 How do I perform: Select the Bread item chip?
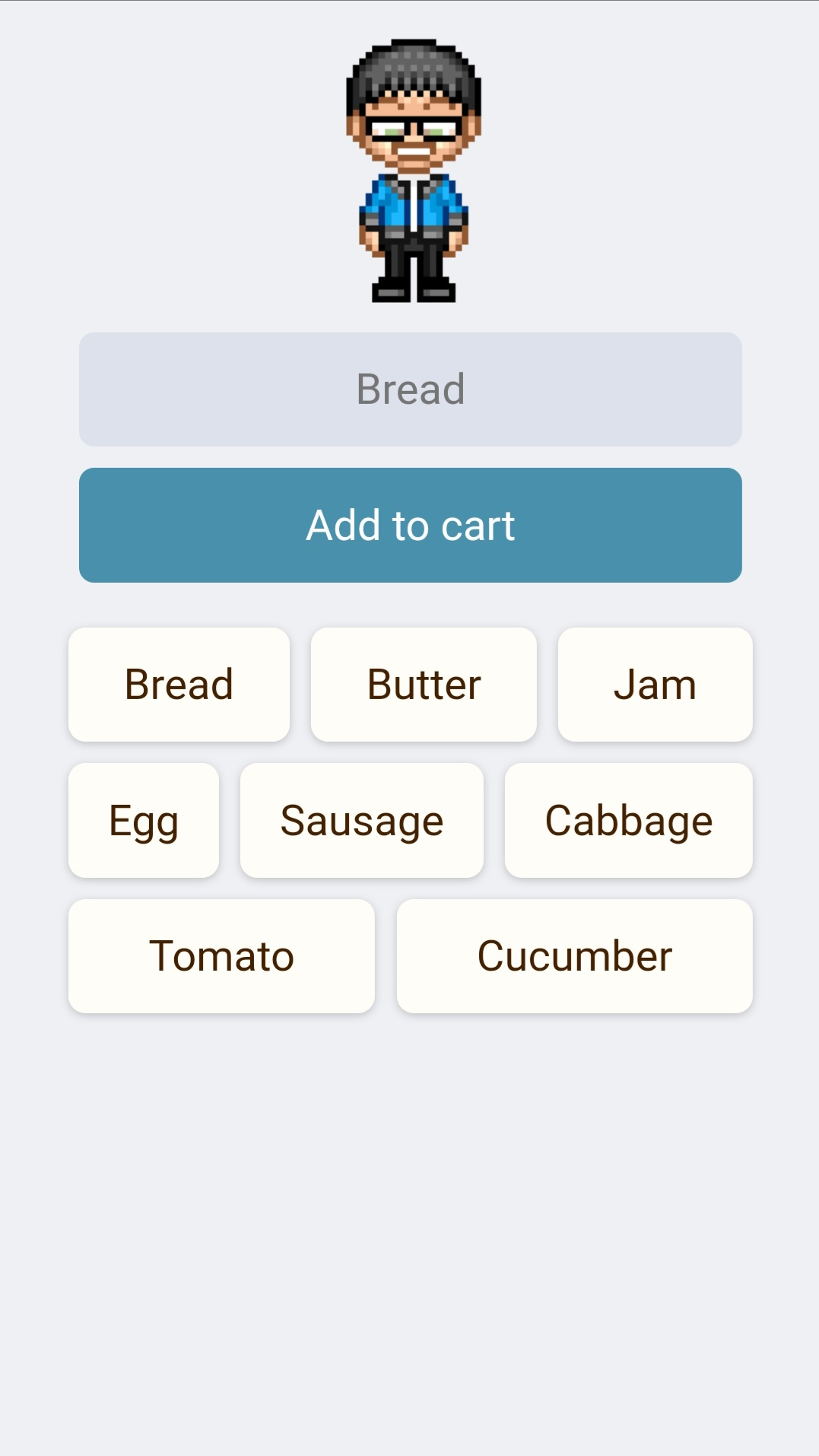click(x=179, y=683)
